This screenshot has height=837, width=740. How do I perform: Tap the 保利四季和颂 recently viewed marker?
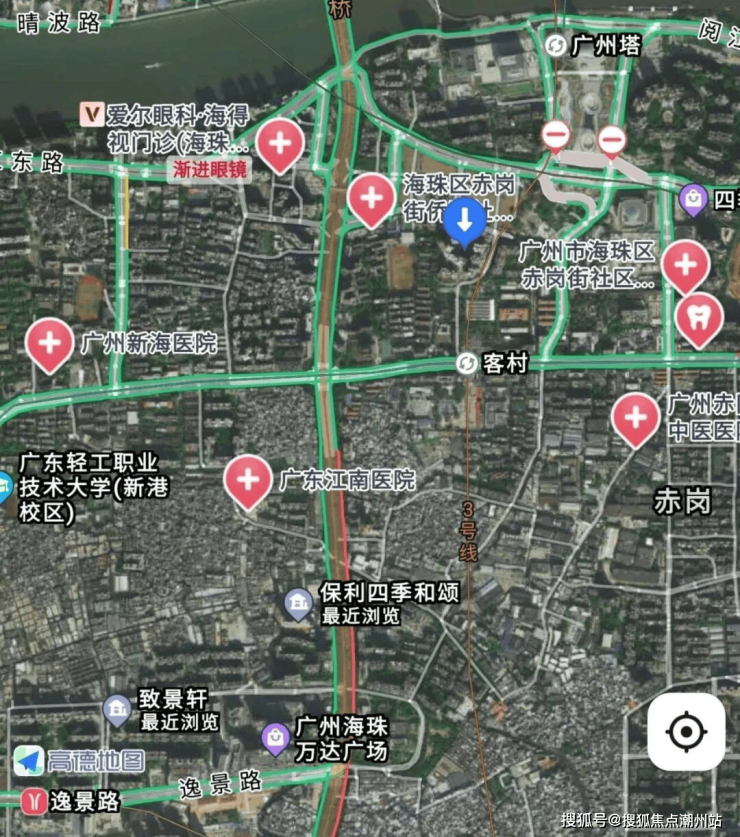pos(298,603)
